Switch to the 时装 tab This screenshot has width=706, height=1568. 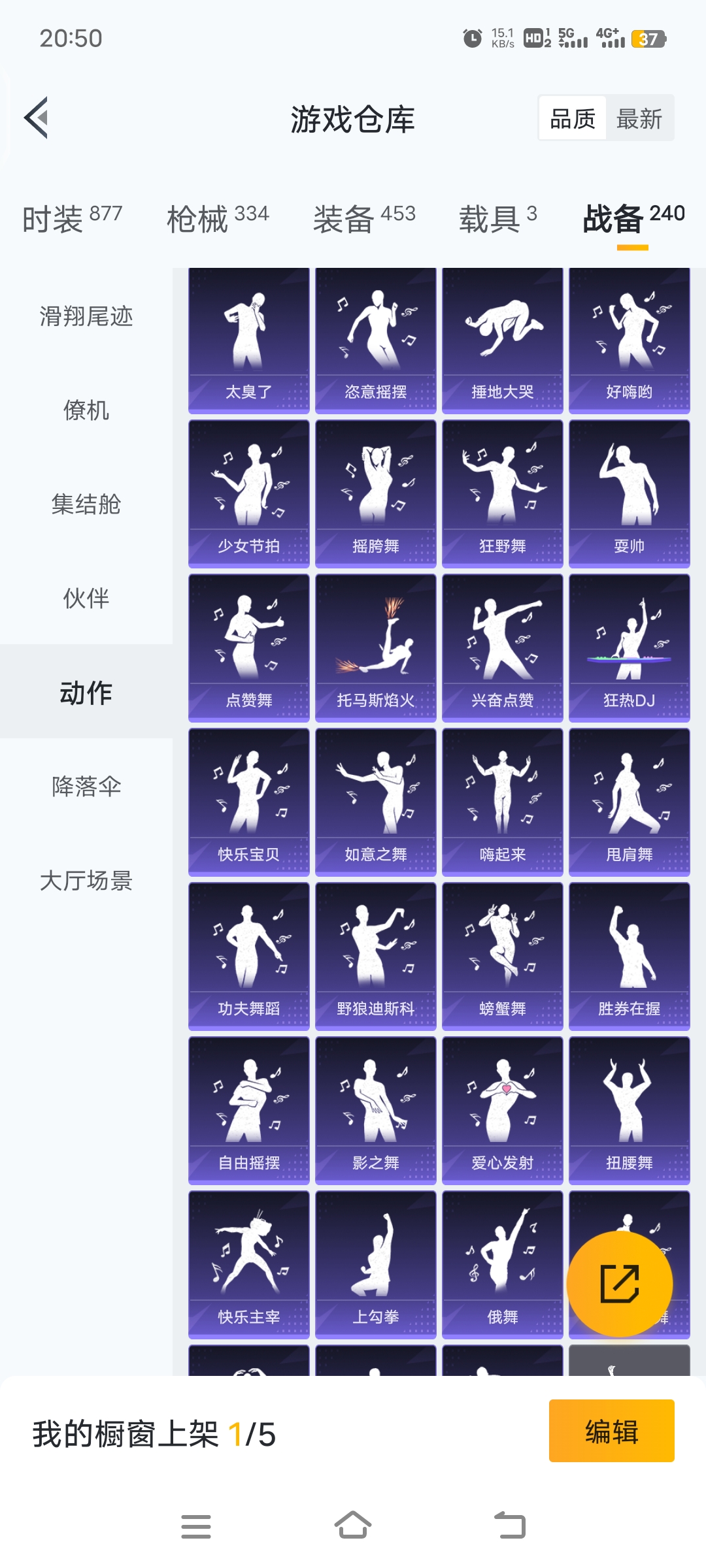[x=72, y=218]
